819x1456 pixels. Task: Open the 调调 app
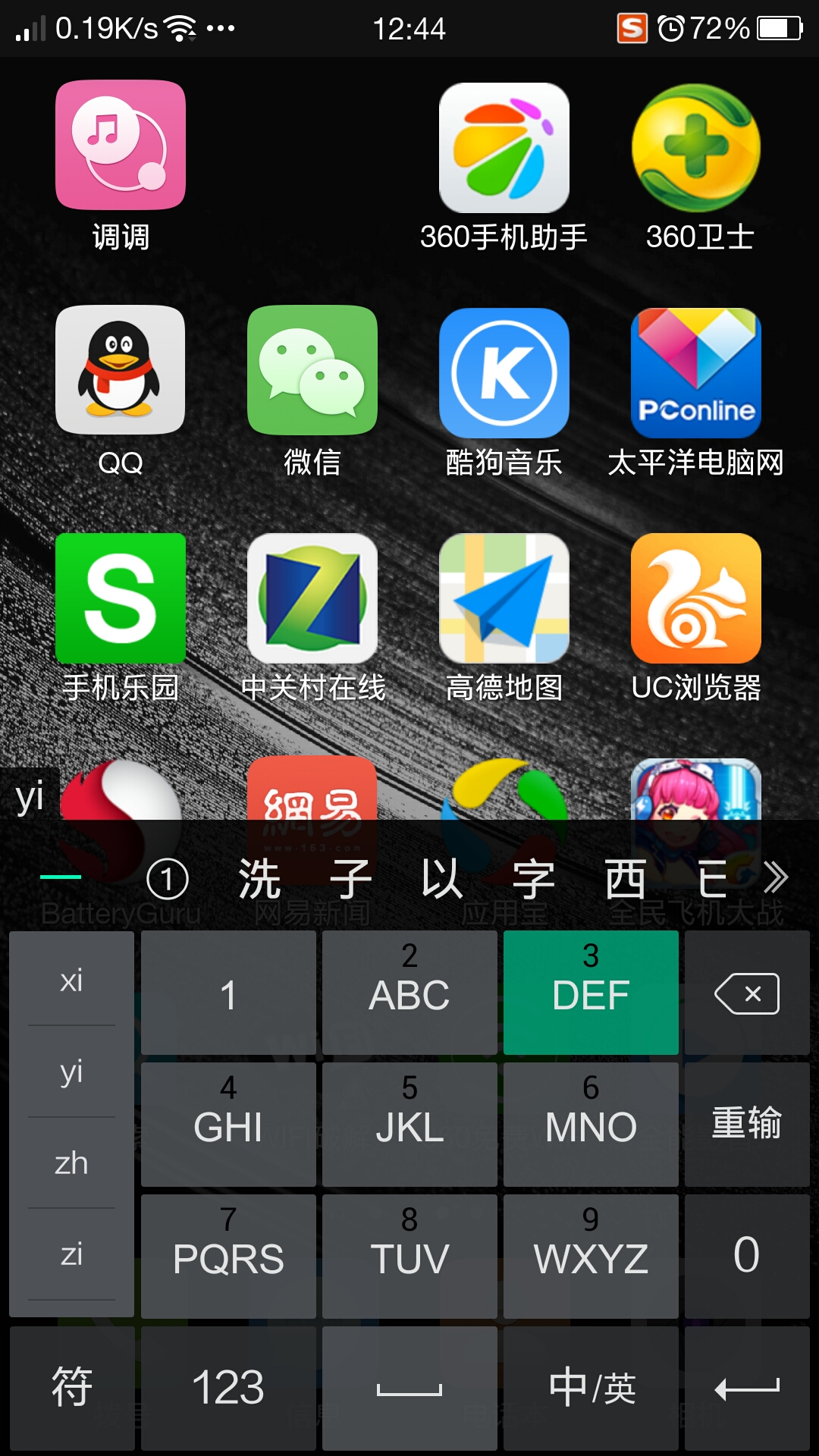coord(120,145)
